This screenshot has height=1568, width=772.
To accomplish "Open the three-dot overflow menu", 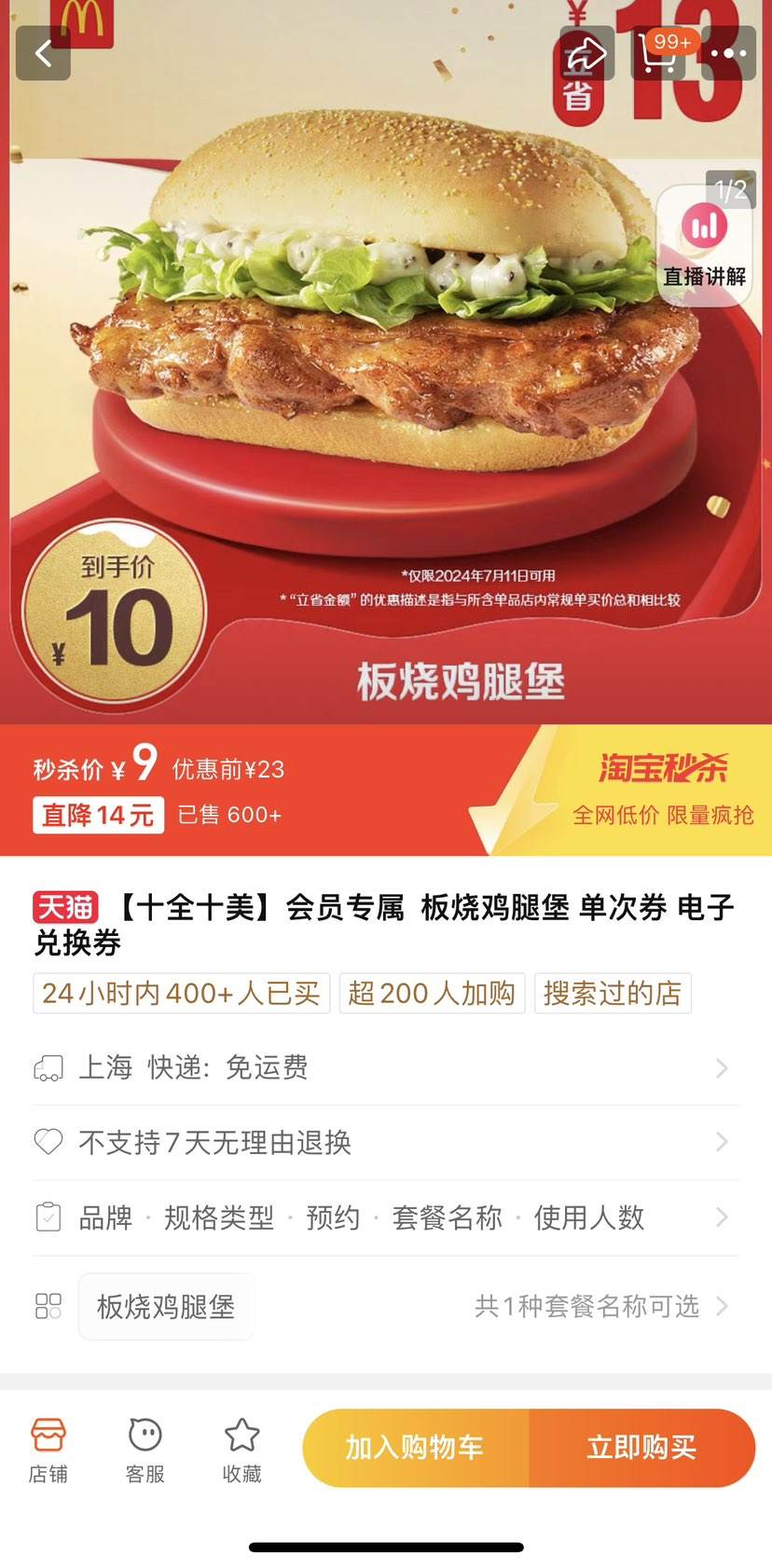I will point(728,53).
